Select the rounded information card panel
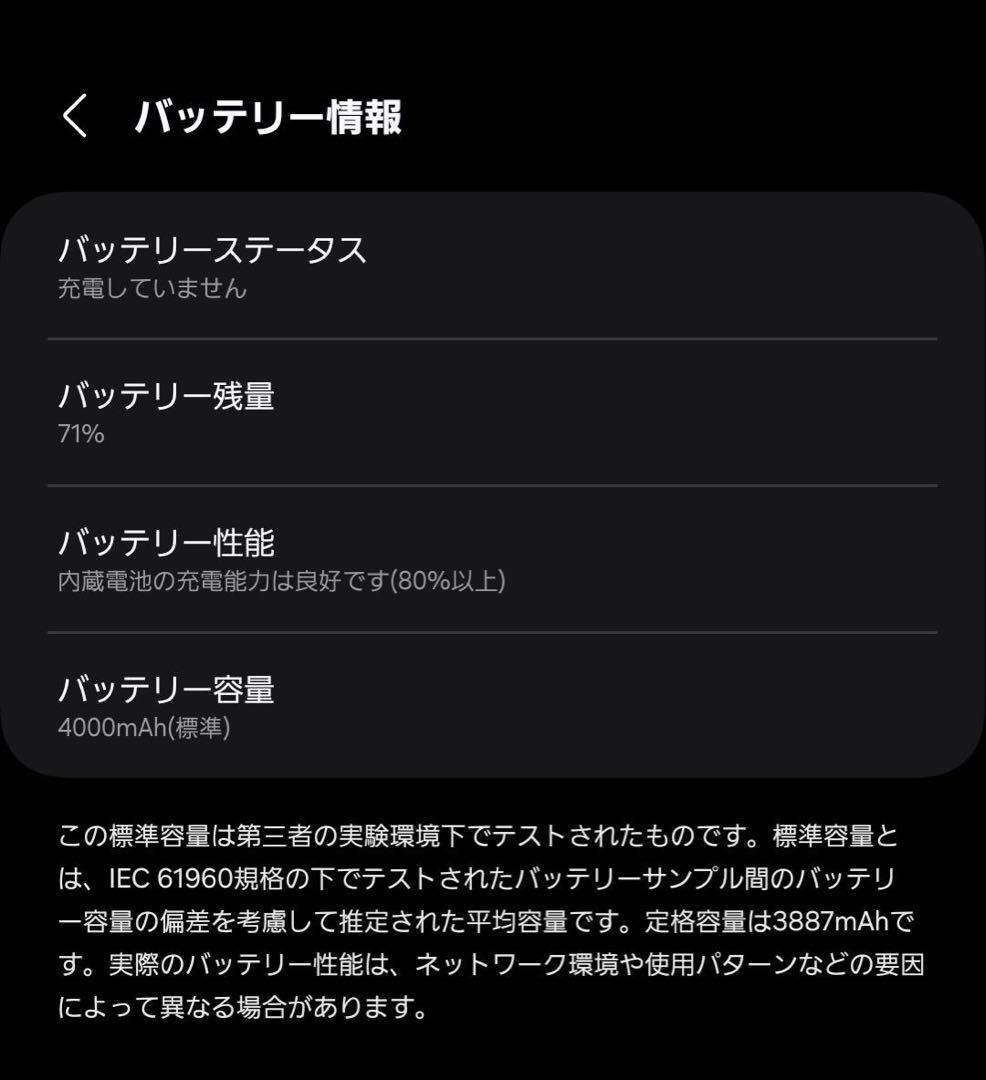 pyautogui.click(x=493, y=483)
